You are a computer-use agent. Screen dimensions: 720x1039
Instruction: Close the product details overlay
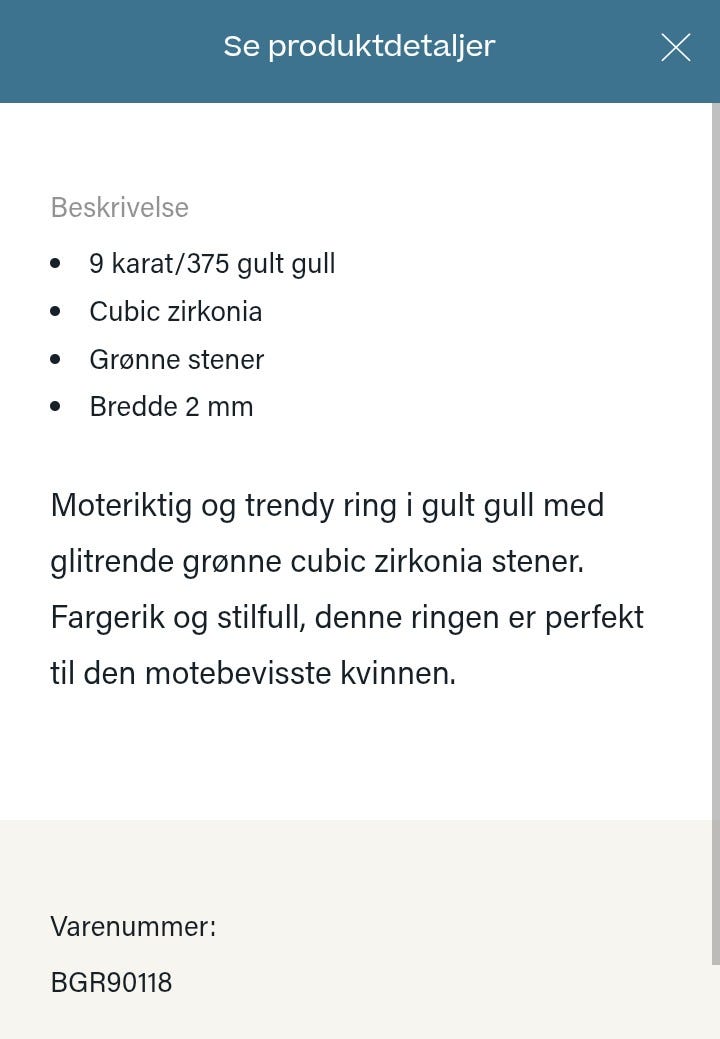pyautogui.click(x=676, y=47)
